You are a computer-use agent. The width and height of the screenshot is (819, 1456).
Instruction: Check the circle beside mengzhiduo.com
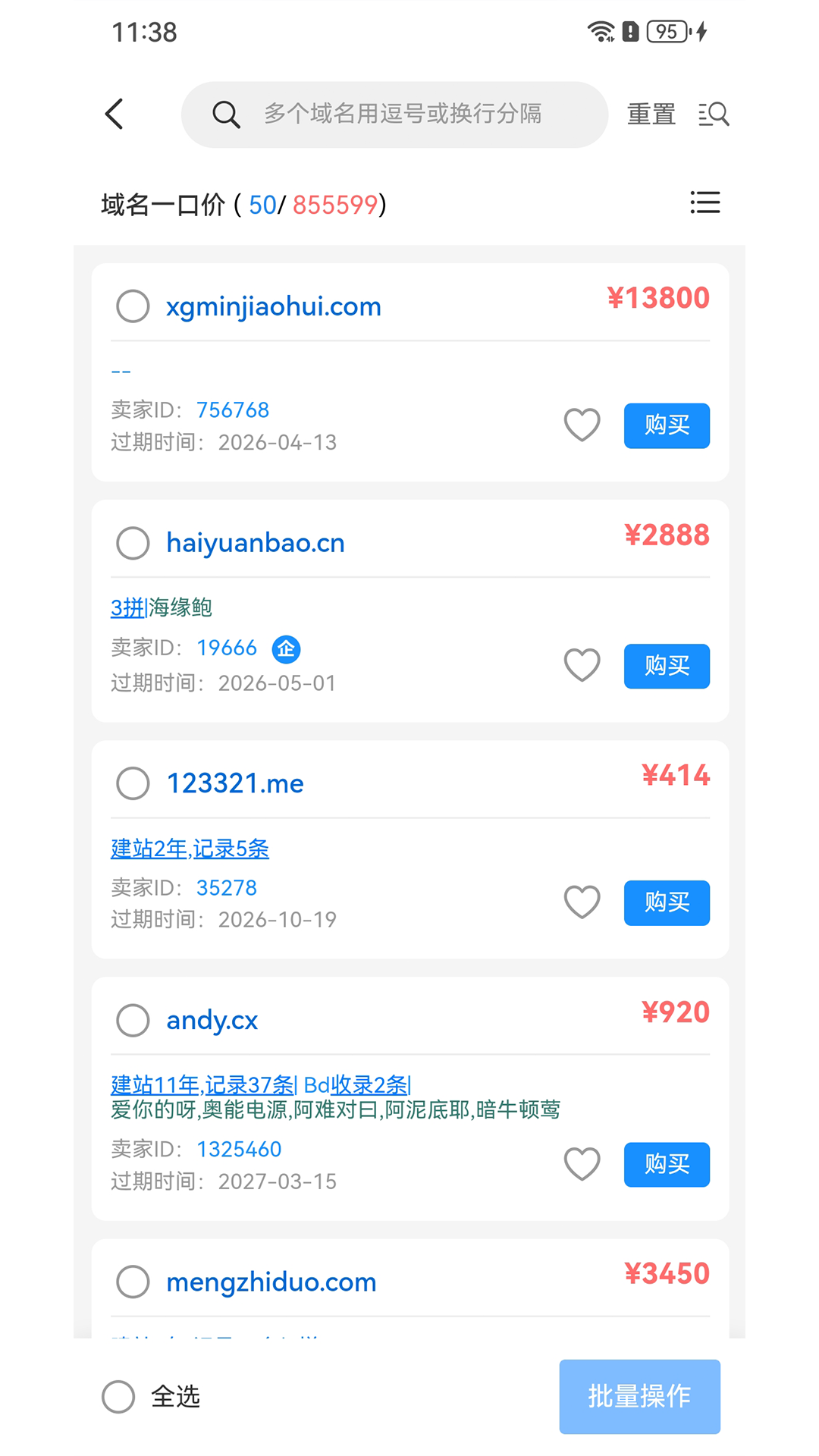point(133,1282)
